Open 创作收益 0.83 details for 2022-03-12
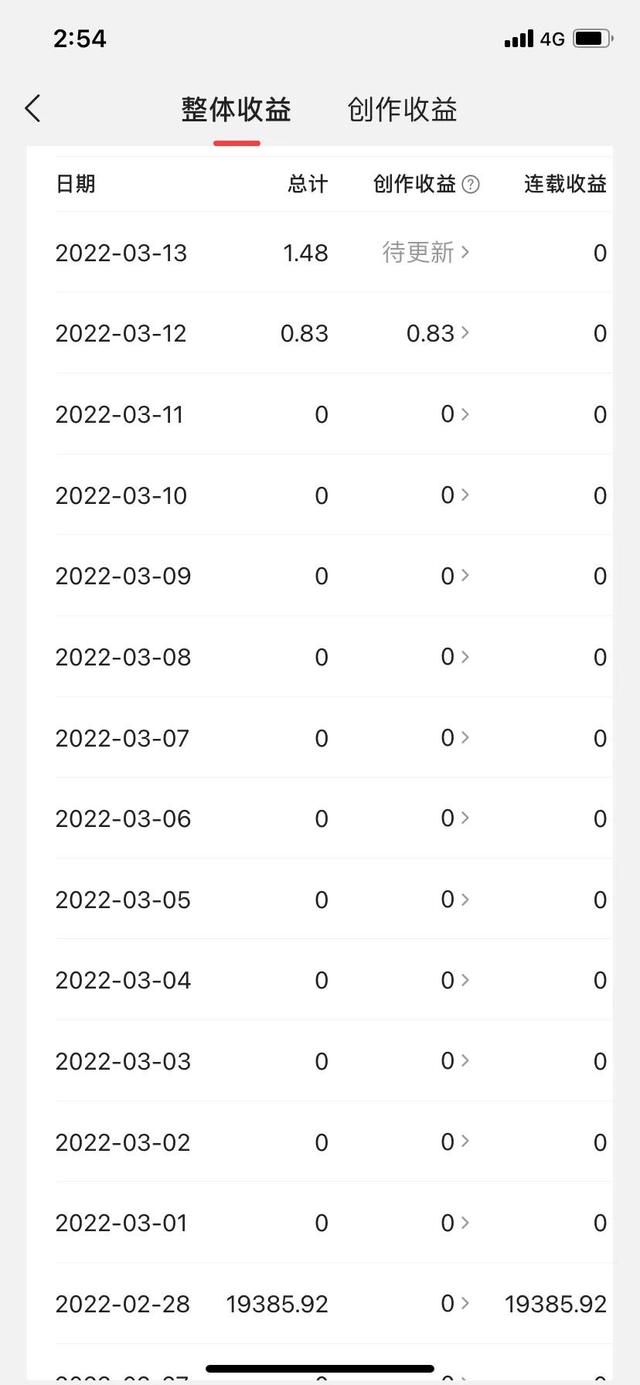This screenshot has width=640, height=1385. pyautogui.click(x=438, y=333)
